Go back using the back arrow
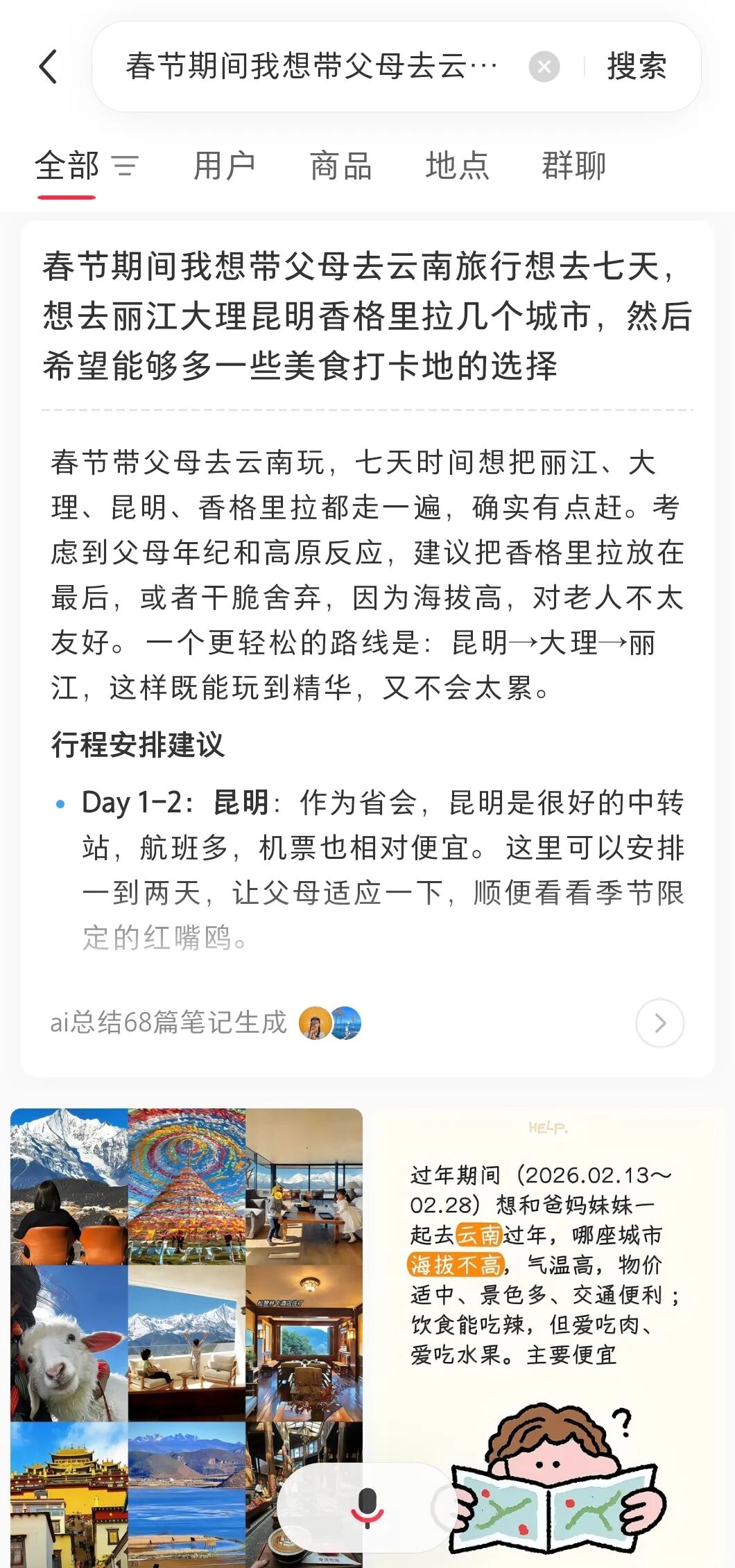This screenshot has height=1568, width=735. tap(49, 67)
